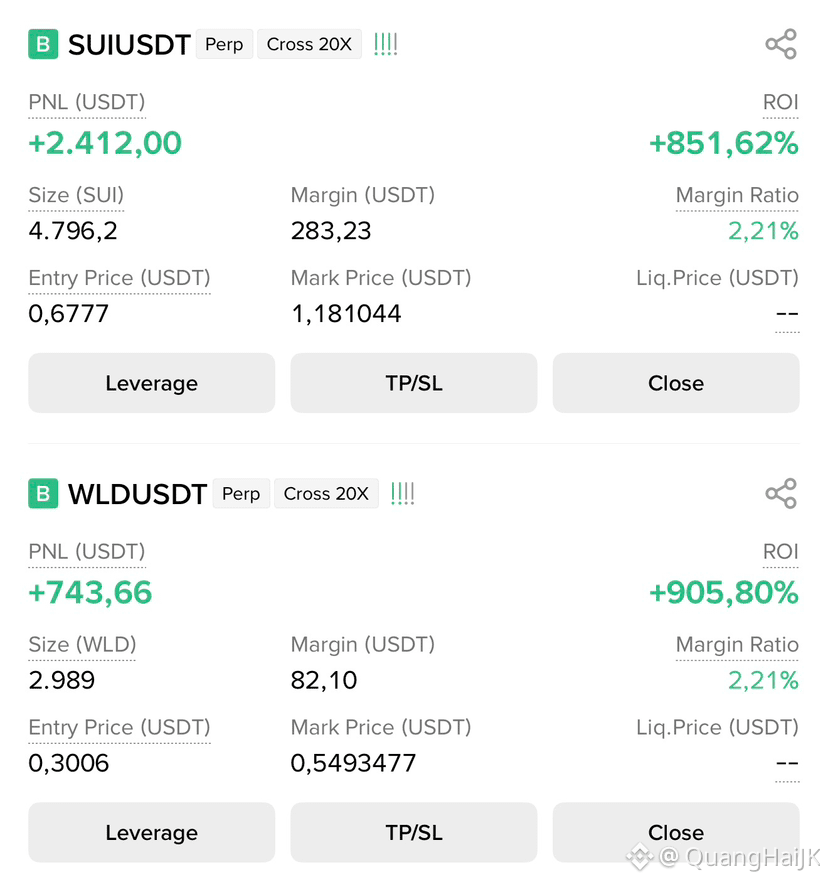
Task: Tap the Cross 20X chip on SUIUSDT
Action: point(309,44)
